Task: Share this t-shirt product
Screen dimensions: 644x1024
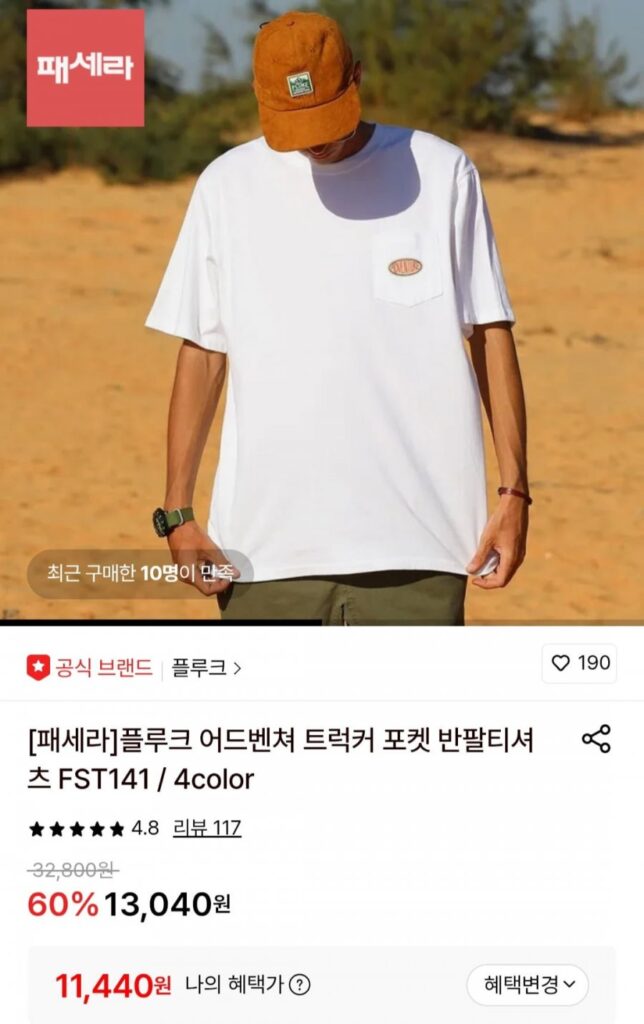Action: coord(596,740)
